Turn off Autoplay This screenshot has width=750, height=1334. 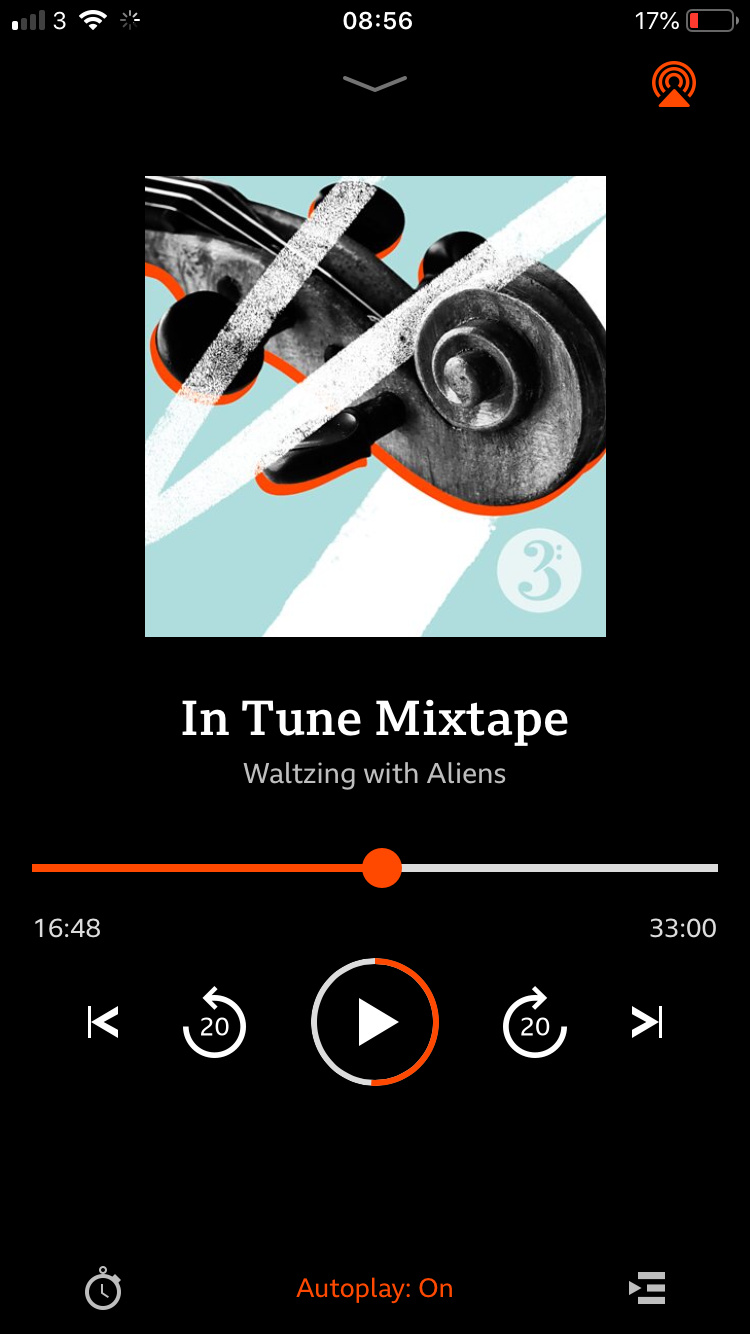(x=375, y=1289)
